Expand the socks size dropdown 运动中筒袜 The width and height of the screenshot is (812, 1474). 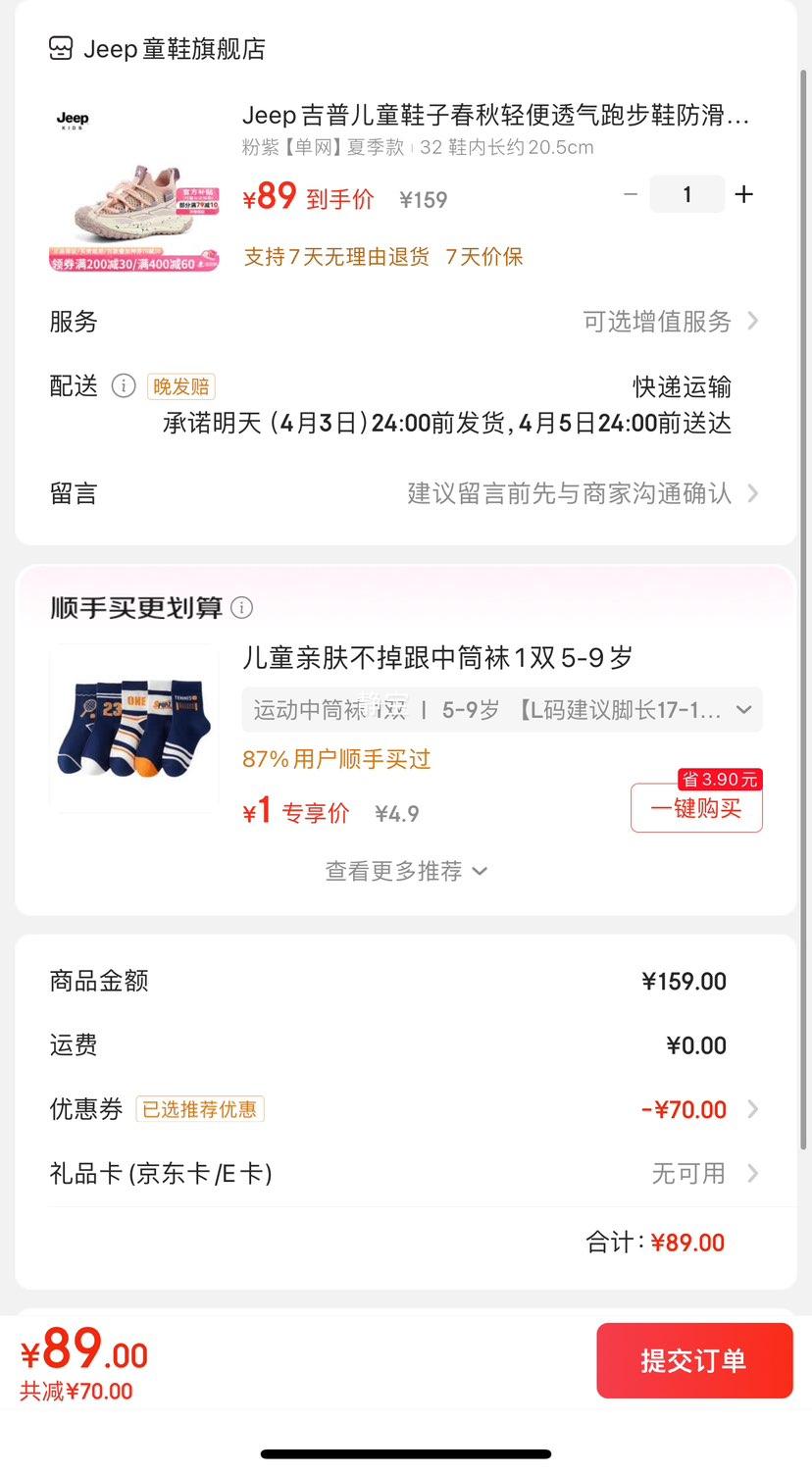pyautogui.click(x=502, y=710)
